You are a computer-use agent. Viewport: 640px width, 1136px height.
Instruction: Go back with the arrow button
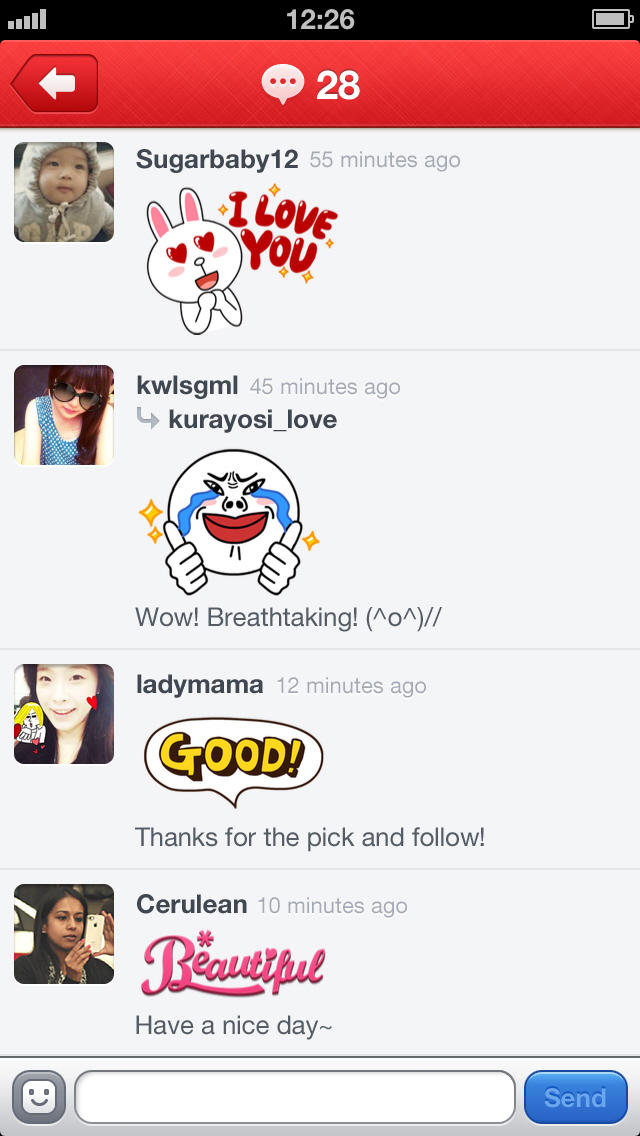(x=56, y=84)
